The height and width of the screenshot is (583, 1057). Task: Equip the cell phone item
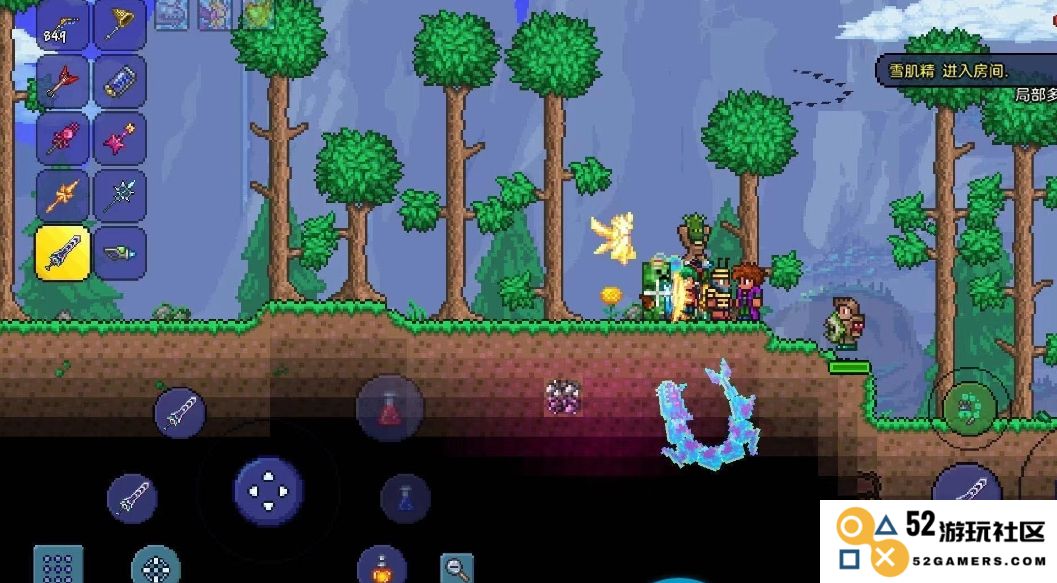click(120, 81)
